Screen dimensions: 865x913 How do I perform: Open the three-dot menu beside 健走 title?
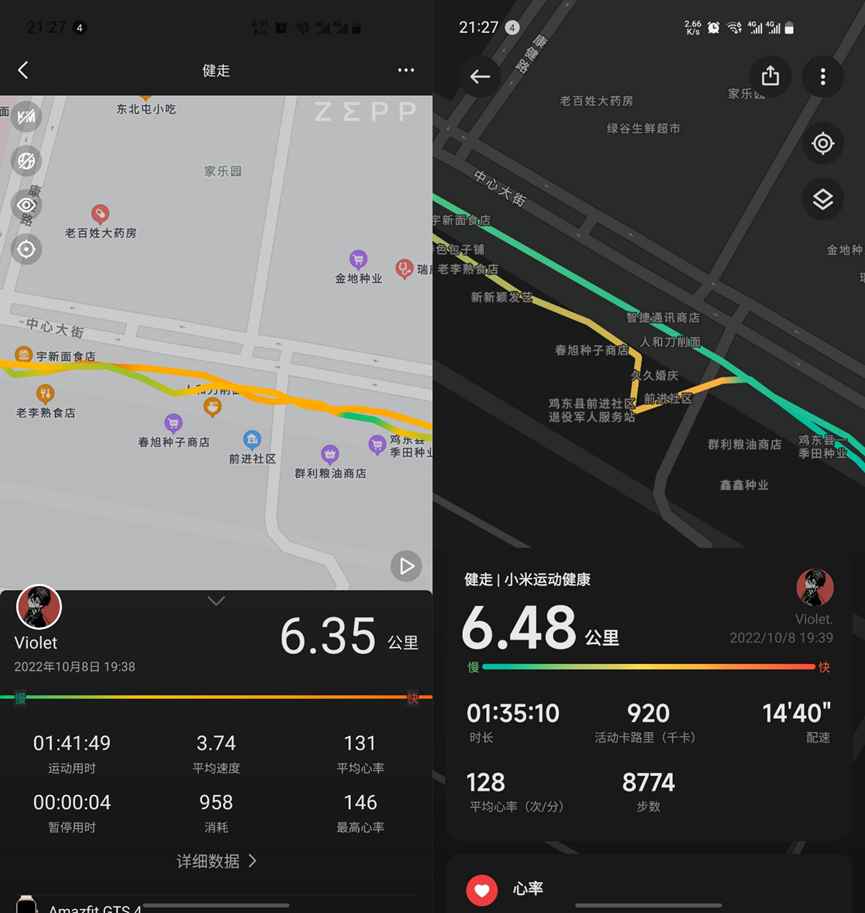(405, 70)
